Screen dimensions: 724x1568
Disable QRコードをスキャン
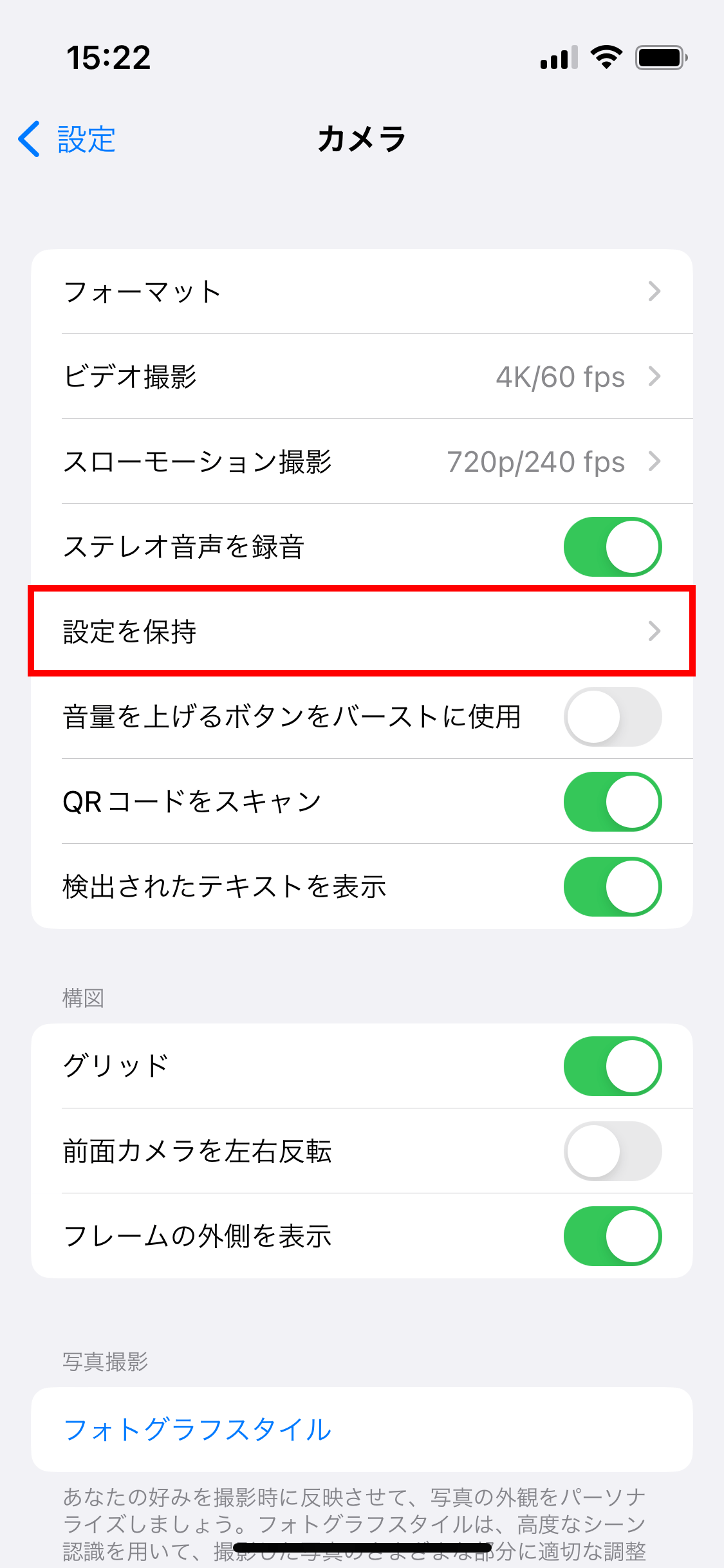point(613,801)
